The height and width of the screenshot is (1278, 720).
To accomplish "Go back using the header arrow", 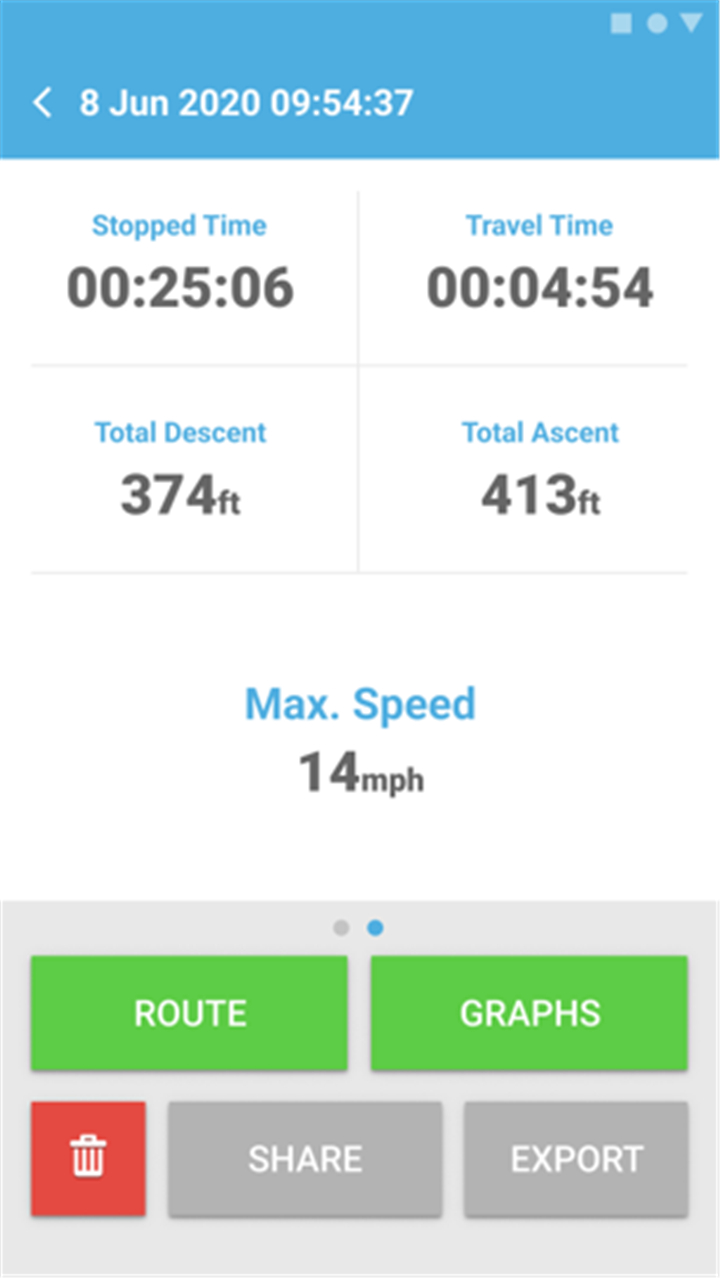I will point(42,102).
